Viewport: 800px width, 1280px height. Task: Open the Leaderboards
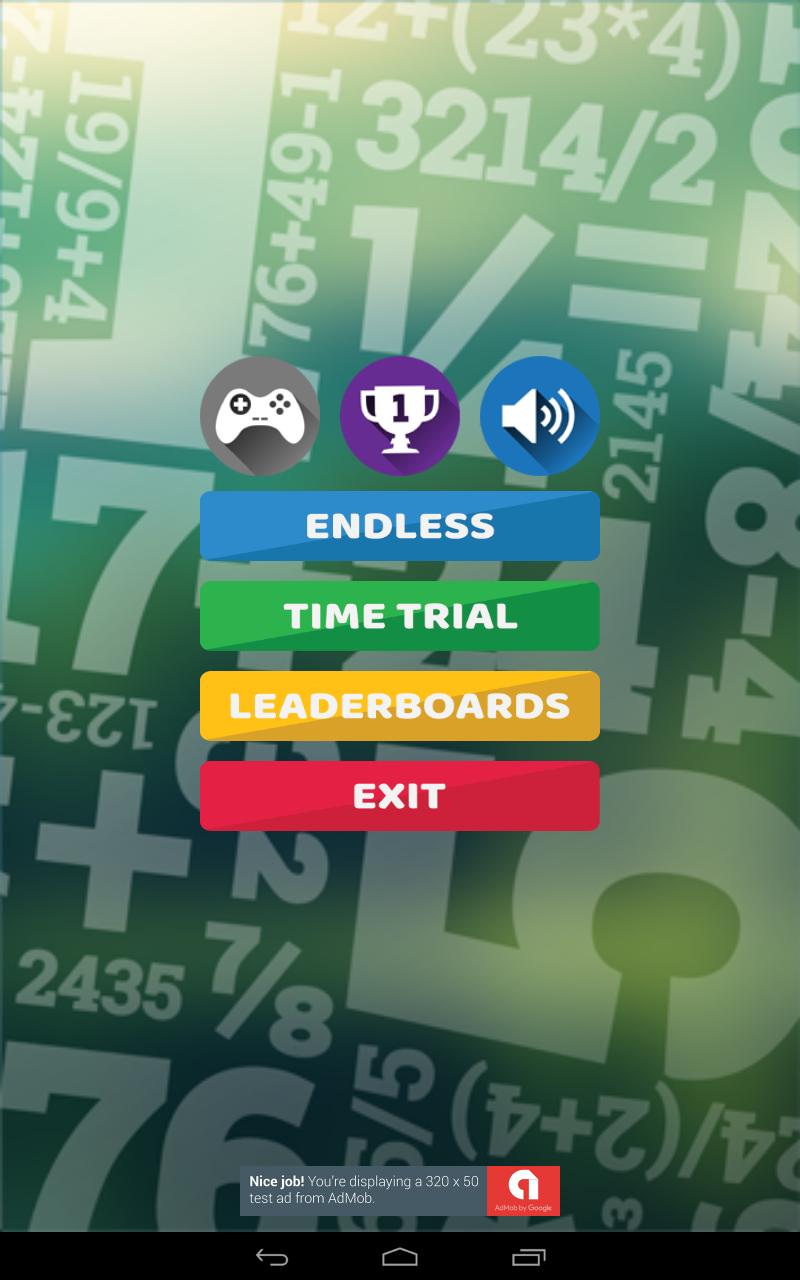point(400,706)
